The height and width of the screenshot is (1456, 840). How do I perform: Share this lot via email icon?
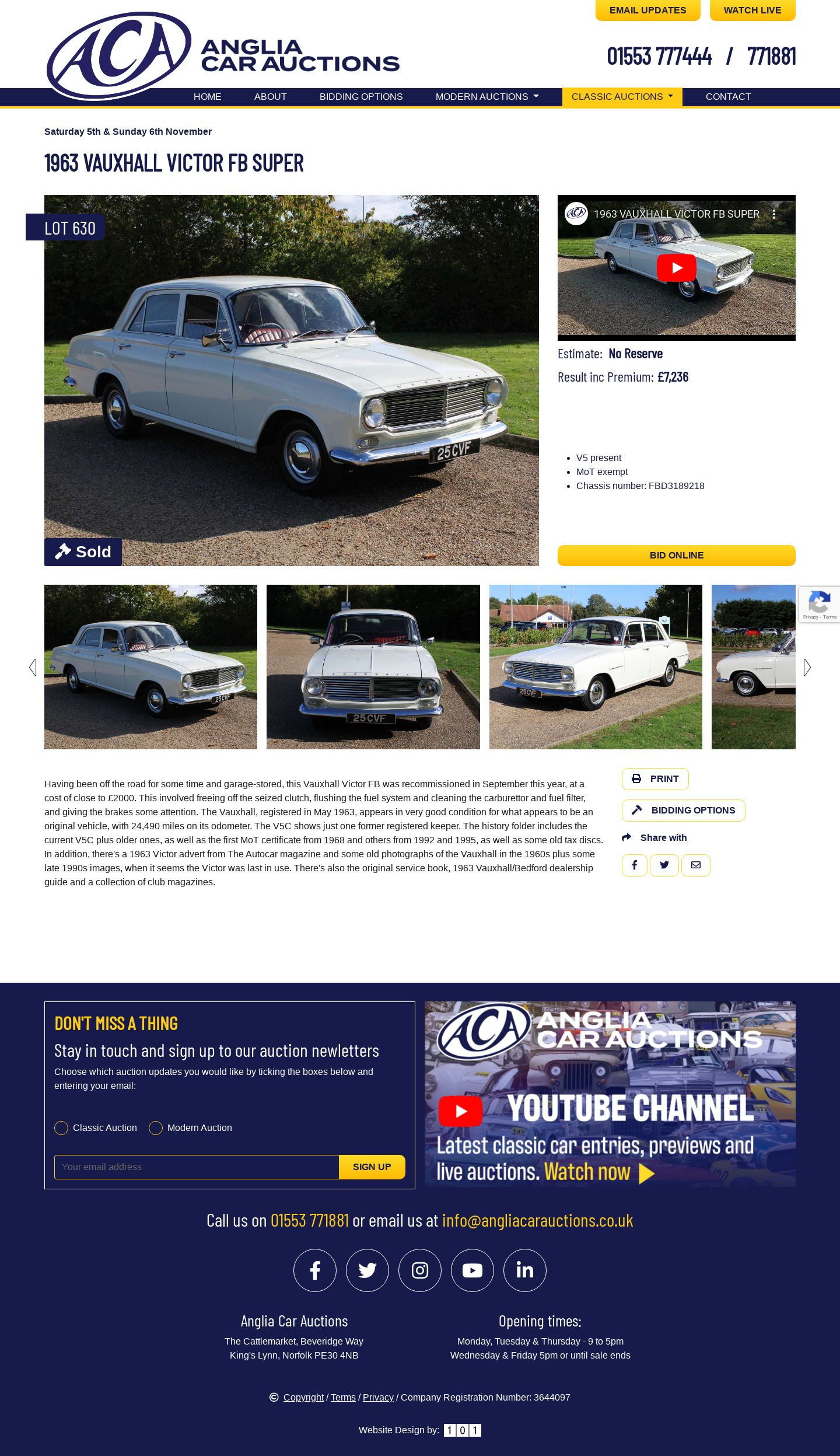tap(695, 865)
